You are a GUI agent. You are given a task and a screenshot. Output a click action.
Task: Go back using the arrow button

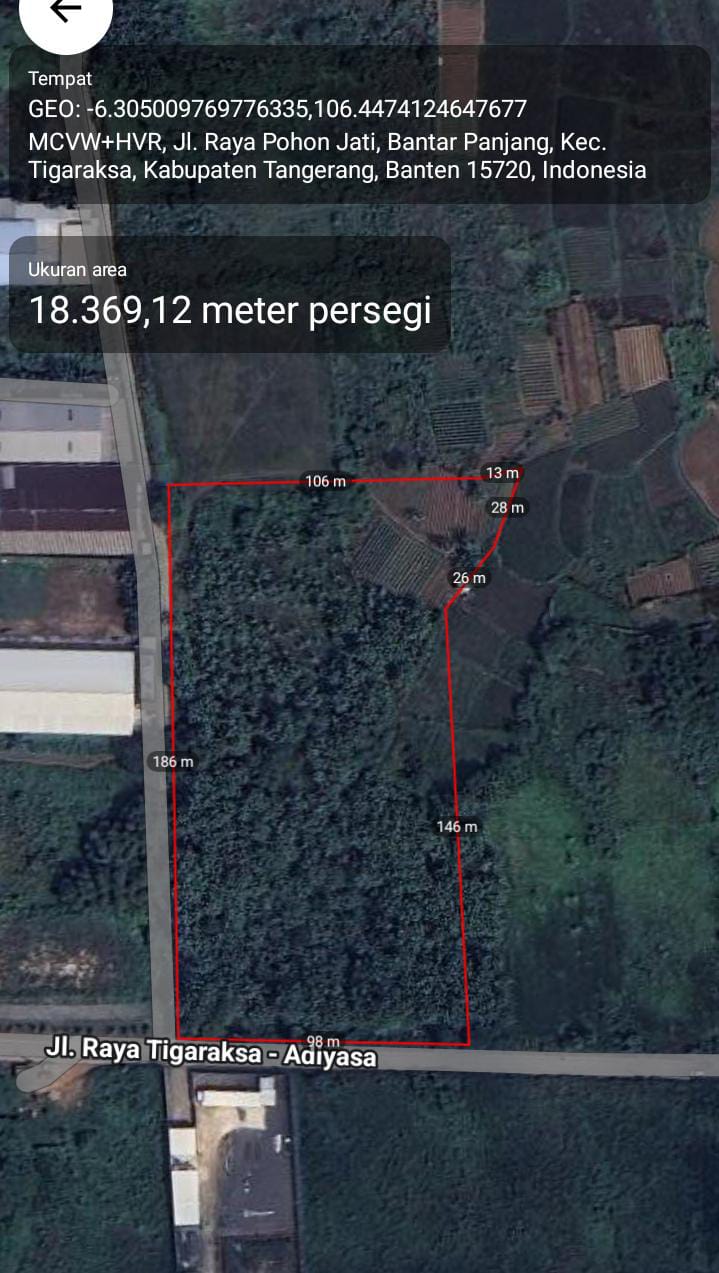[x=65, y=10]
